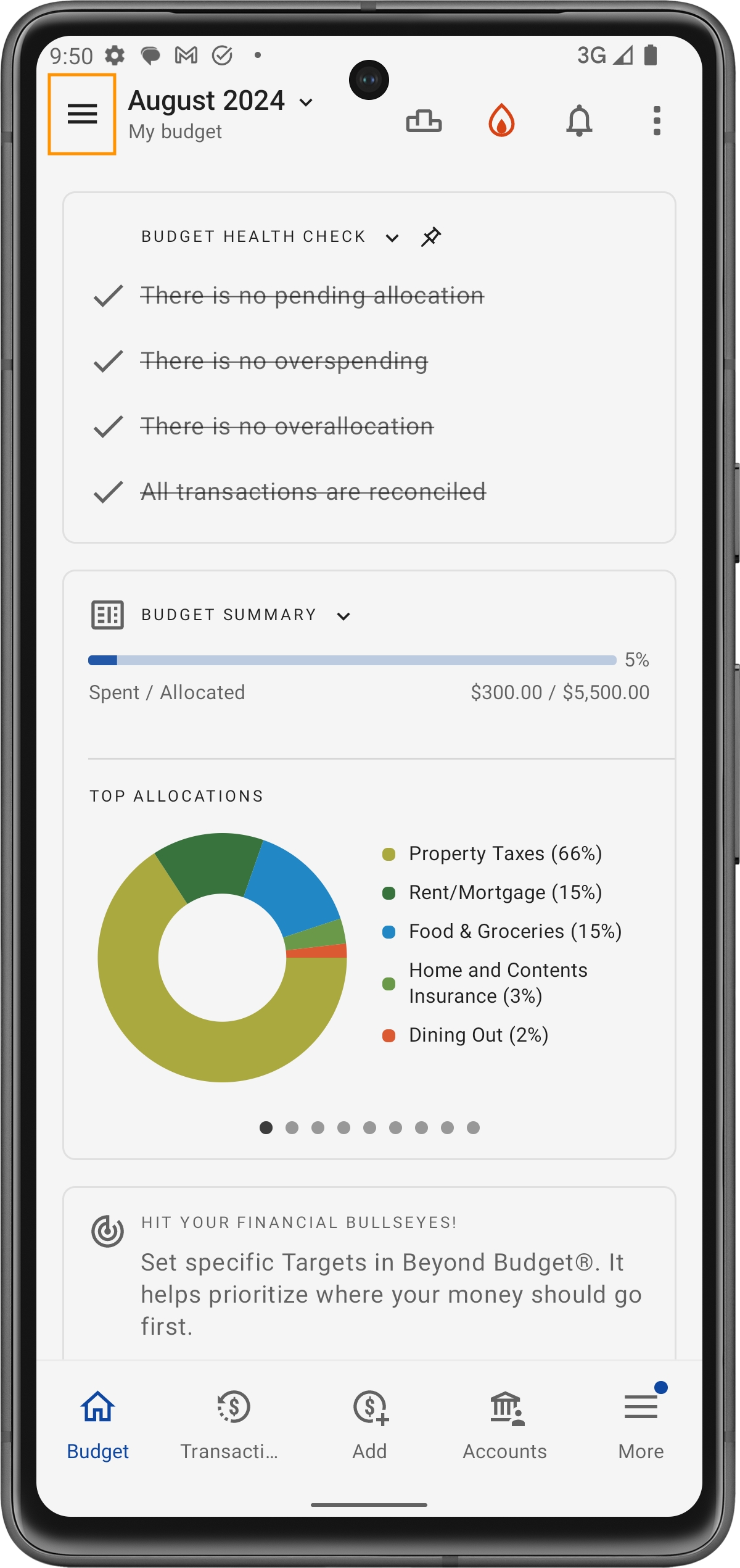Expand the Budget Summary dropdown chevron
Viewport: 740px width, 1568px height.
coord(344,616)
